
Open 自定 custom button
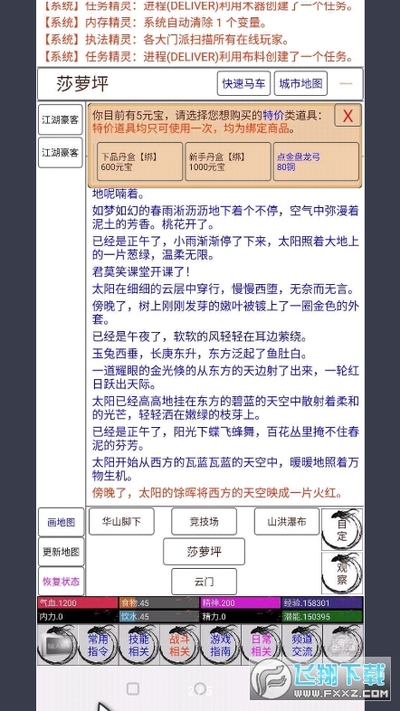click(x=342, y=530)
